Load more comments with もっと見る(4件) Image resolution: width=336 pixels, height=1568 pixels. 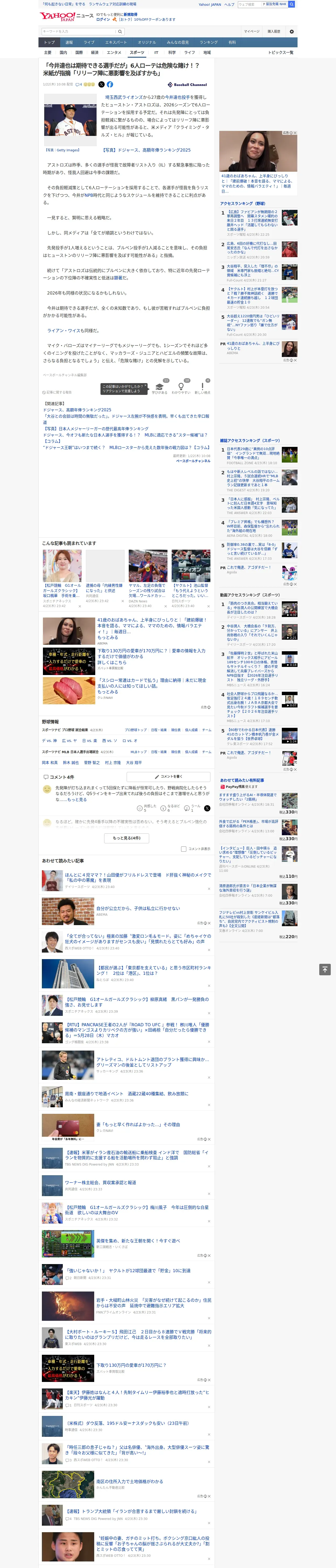pos(126,838)
